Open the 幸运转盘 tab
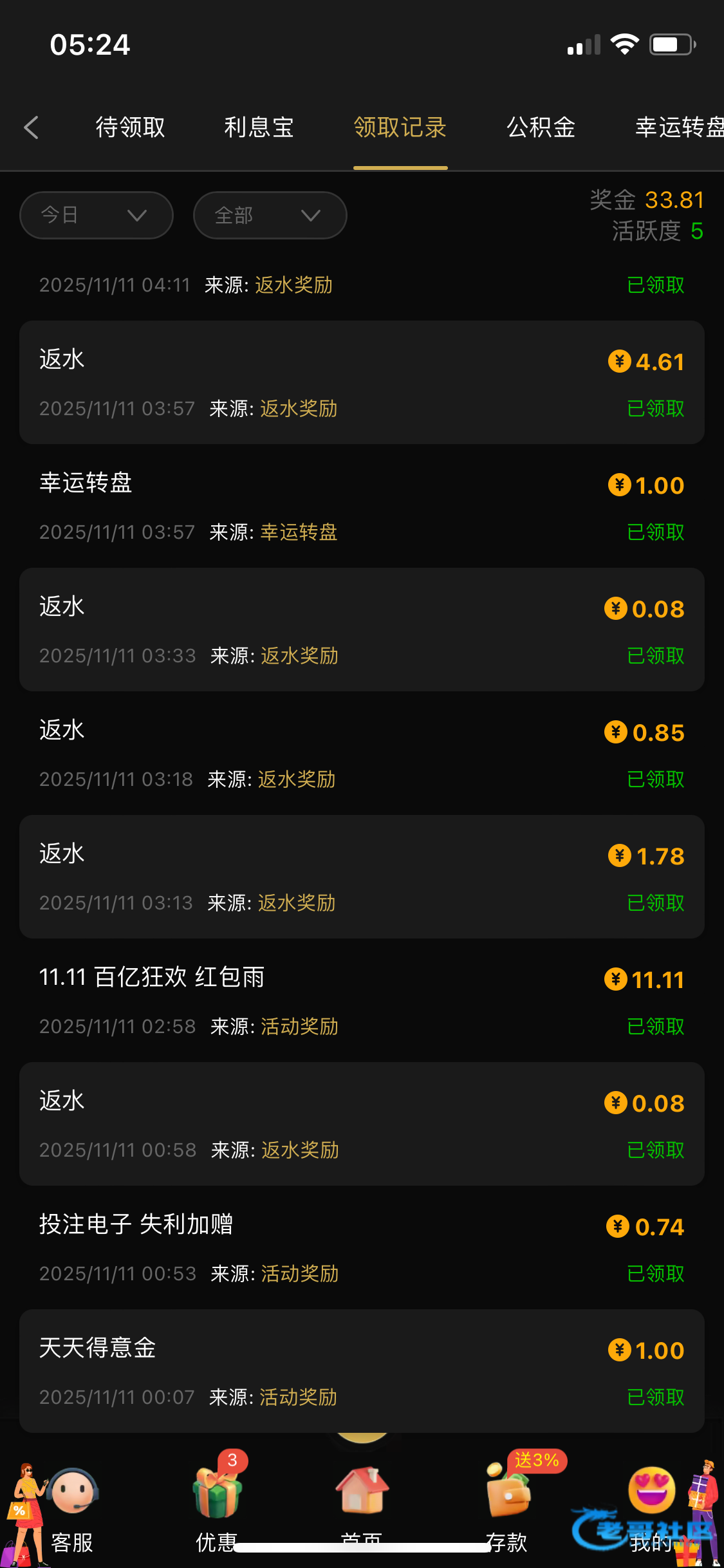This screenshot has width=724, height=1568. pos(679,127)
